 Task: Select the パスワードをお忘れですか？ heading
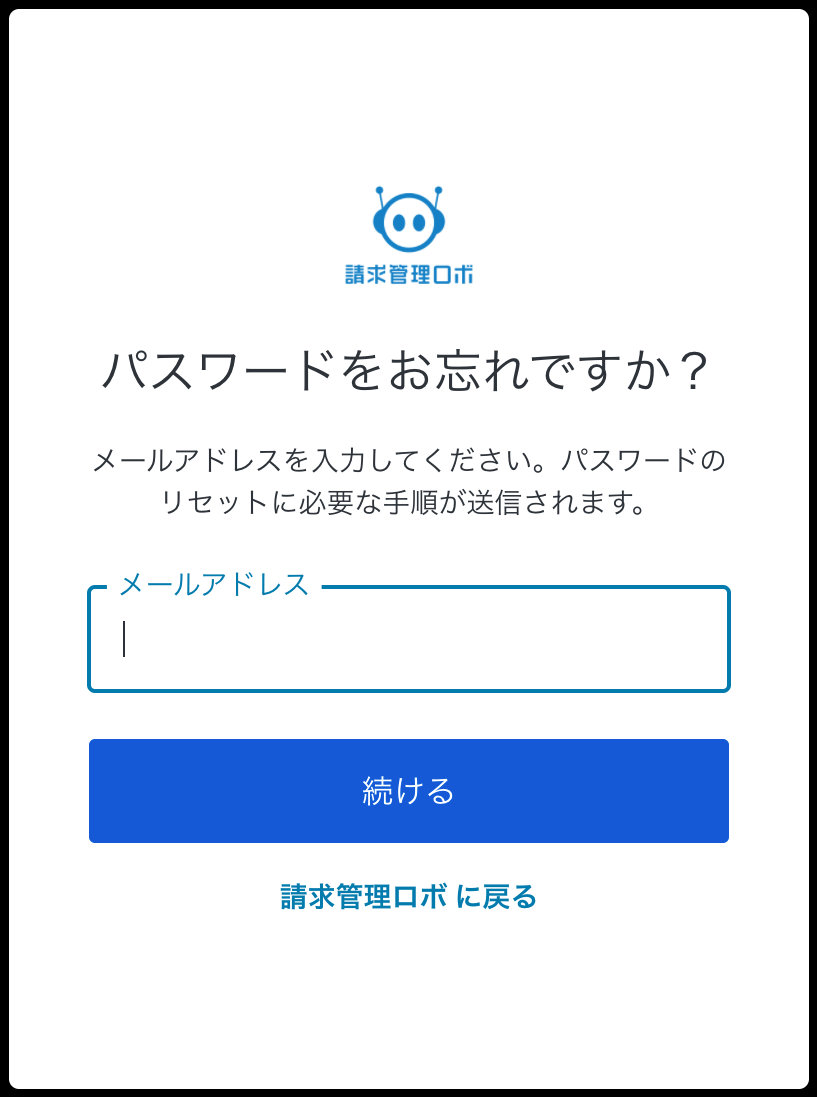[408, 367]
